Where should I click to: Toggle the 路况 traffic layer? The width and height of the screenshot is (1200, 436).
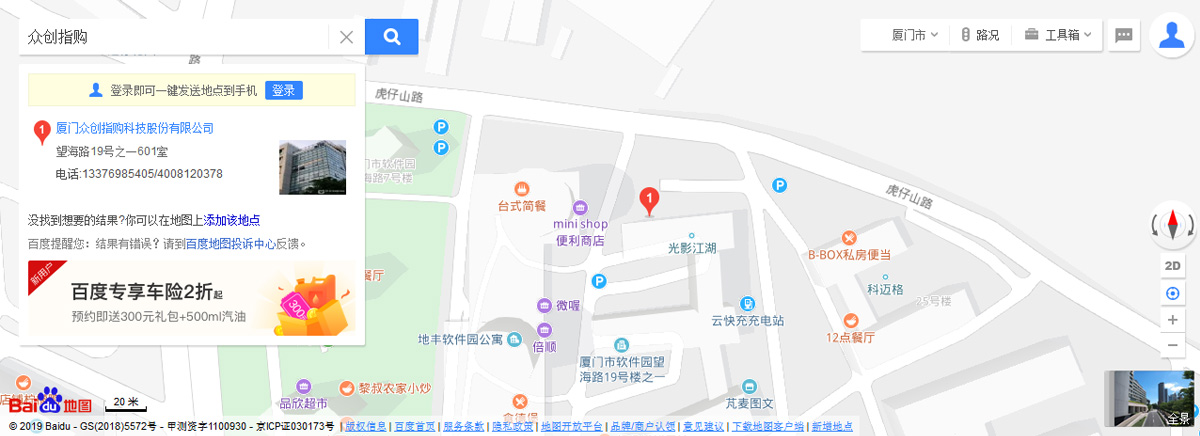tap(980, 34)
